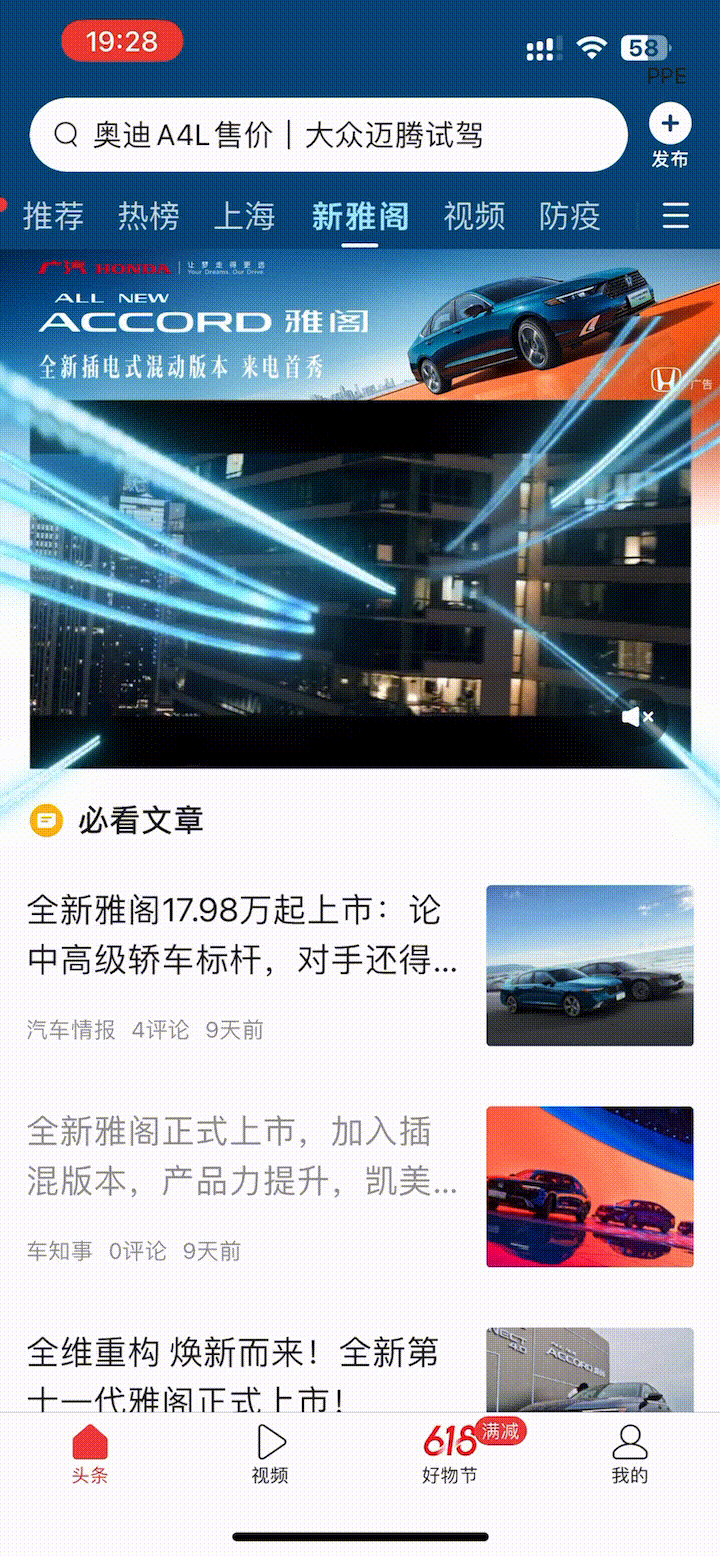
Task: Unmute the Accord ad video
Action: (637, 716)
